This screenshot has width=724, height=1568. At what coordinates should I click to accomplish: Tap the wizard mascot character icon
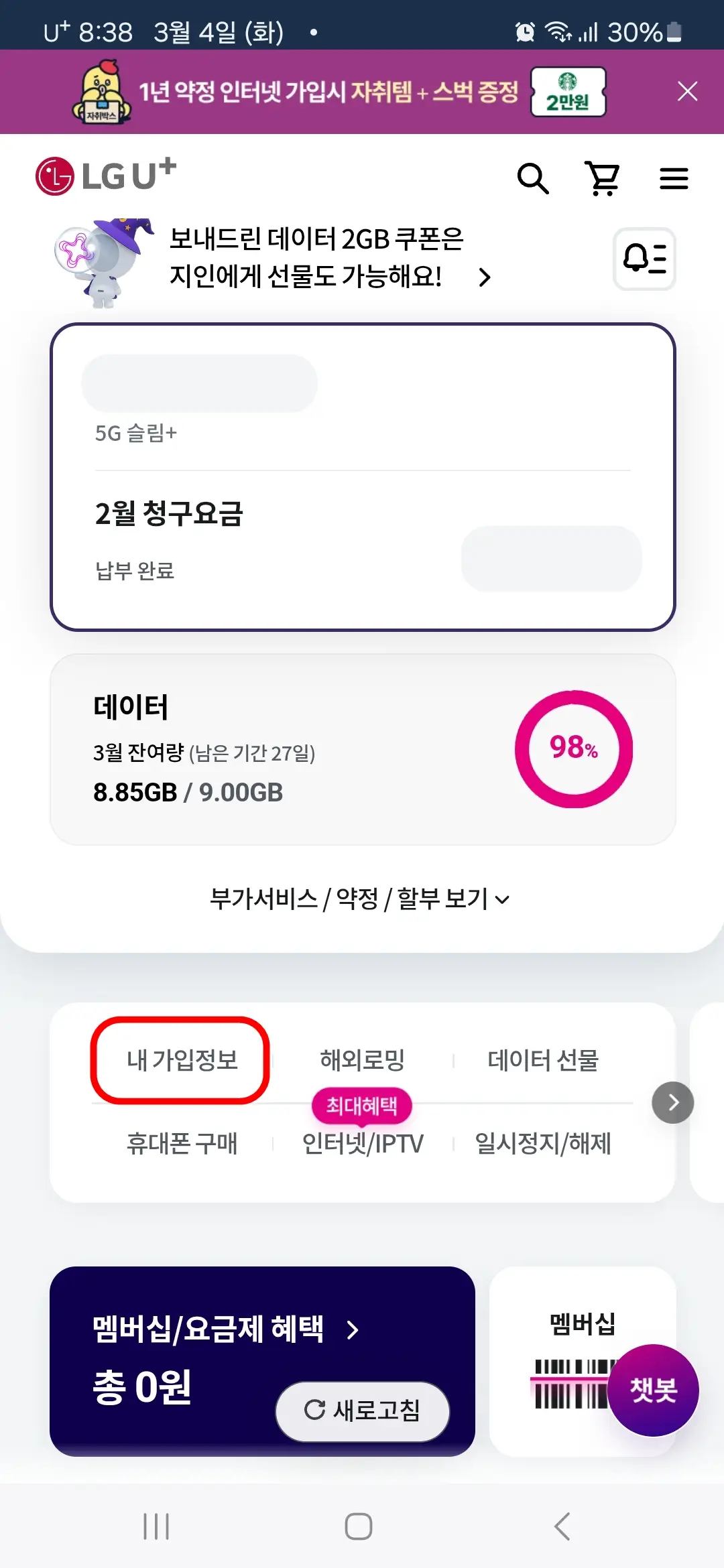point(101,265)
